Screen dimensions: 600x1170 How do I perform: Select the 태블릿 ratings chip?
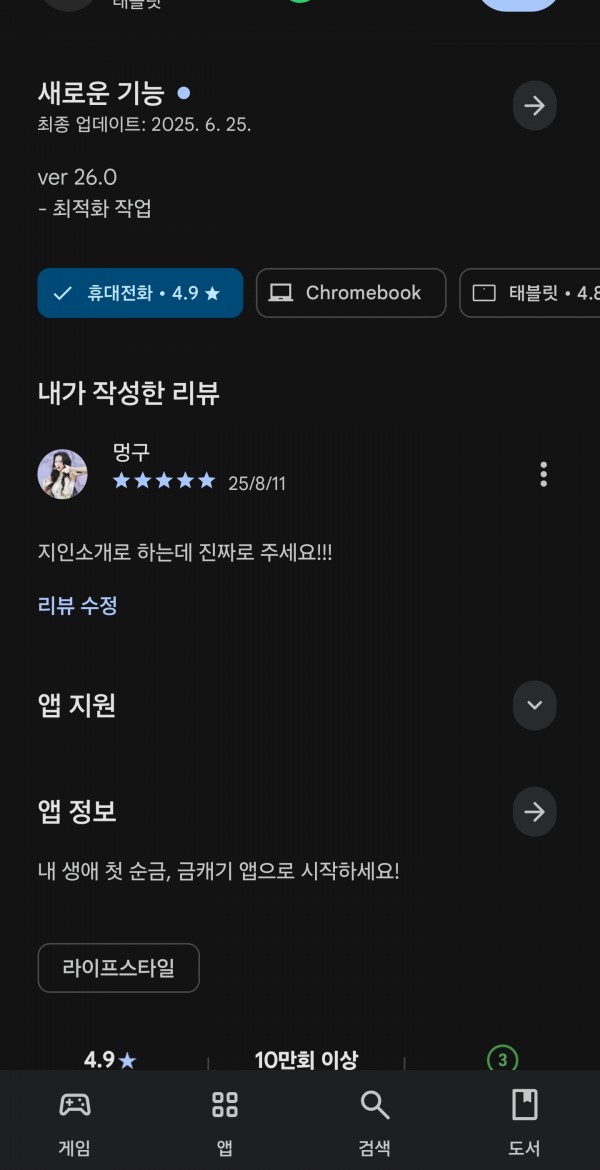click(x=530, y=292)
